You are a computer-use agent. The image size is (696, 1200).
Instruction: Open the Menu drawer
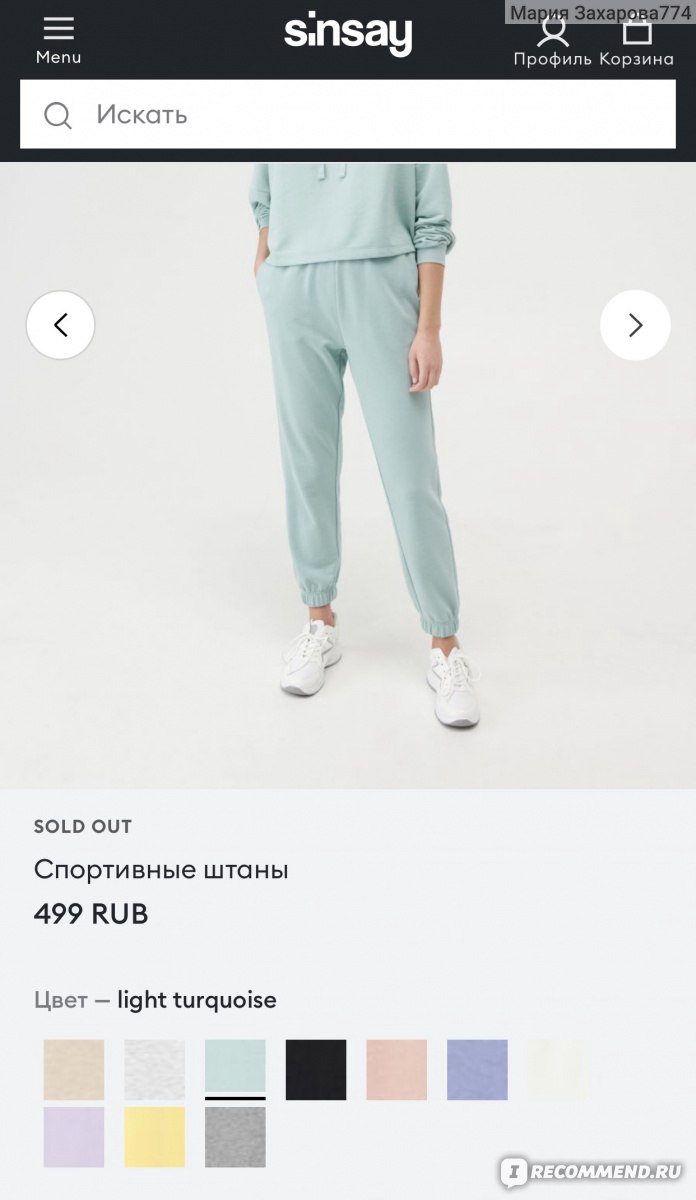click(58, 40)
